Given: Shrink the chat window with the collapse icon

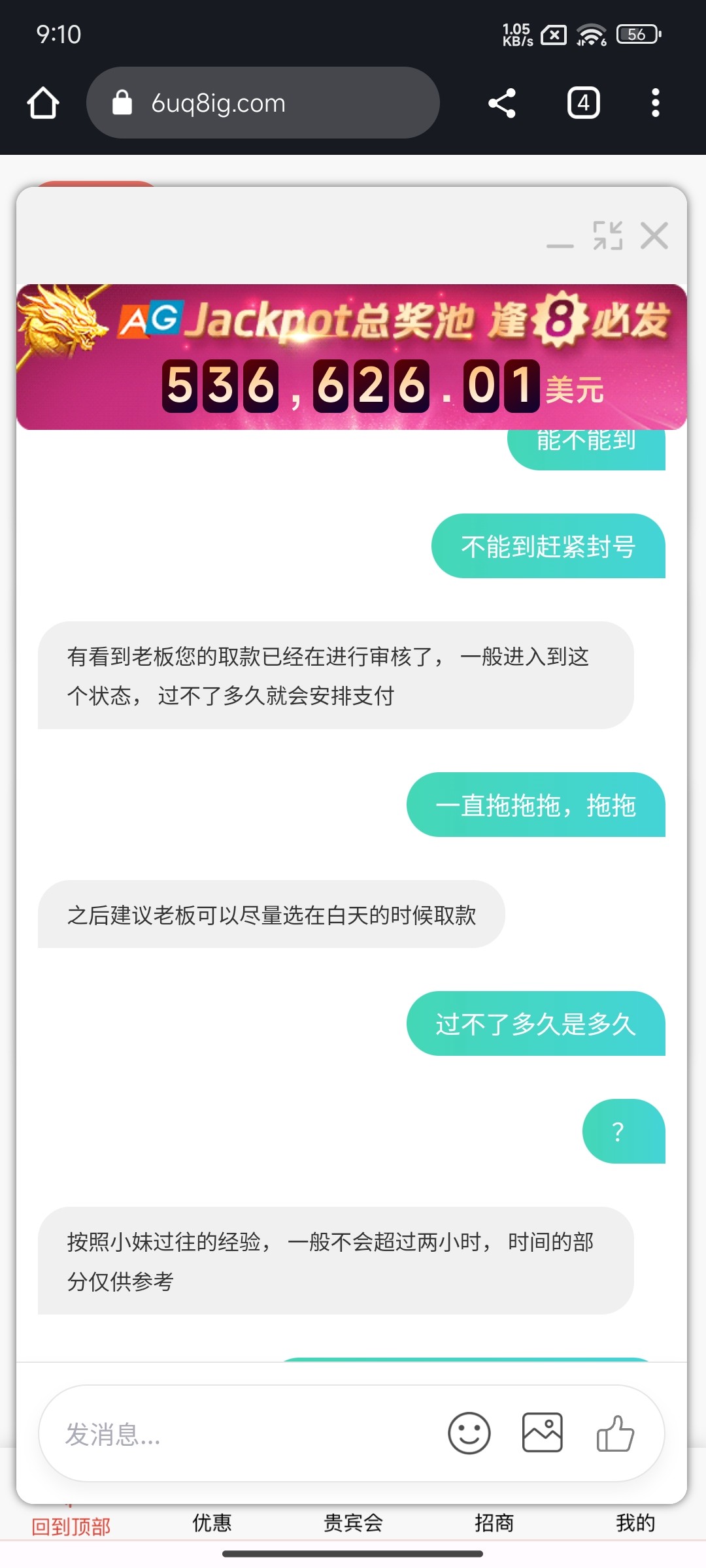Looking at the screenshot, I should coord(607,236).
